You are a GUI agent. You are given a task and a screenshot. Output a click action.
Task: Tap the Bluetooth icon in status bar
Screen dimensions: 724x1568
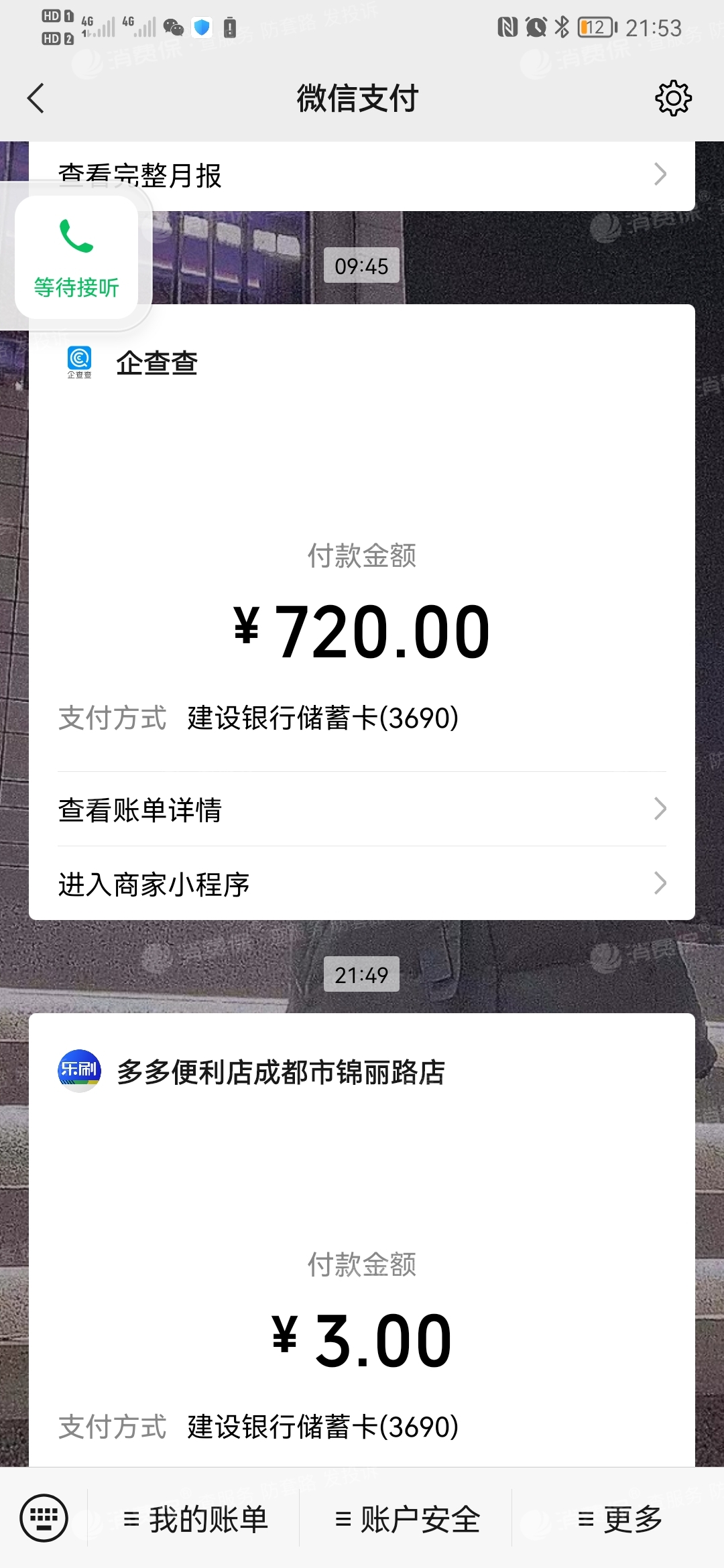click(x=562, y=27)
